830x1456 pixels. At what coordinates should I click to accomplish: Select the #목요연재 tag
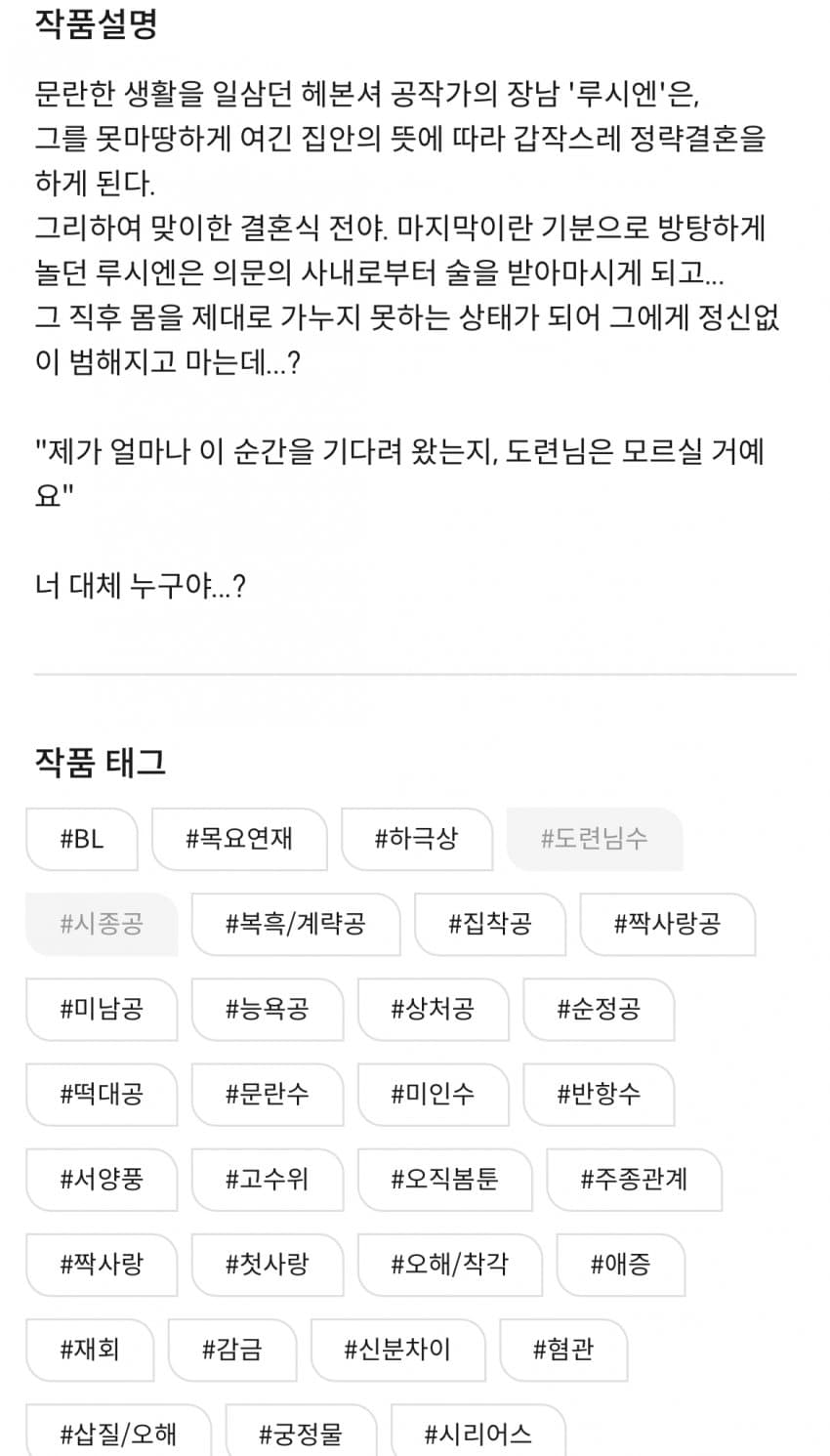[x=239, y=838]
